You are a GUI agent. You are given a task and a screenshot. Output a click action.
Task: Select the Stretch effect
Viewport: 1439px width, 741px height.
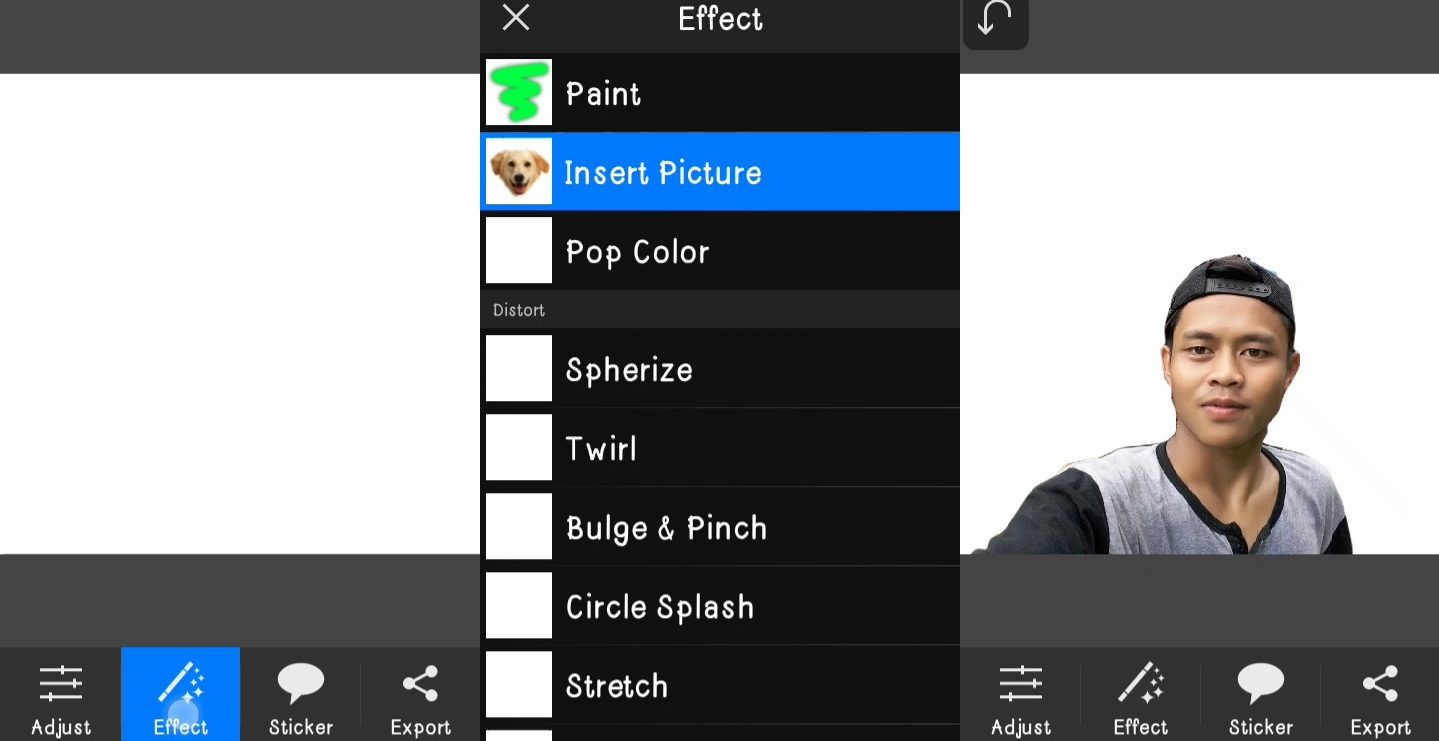point(720,686)
